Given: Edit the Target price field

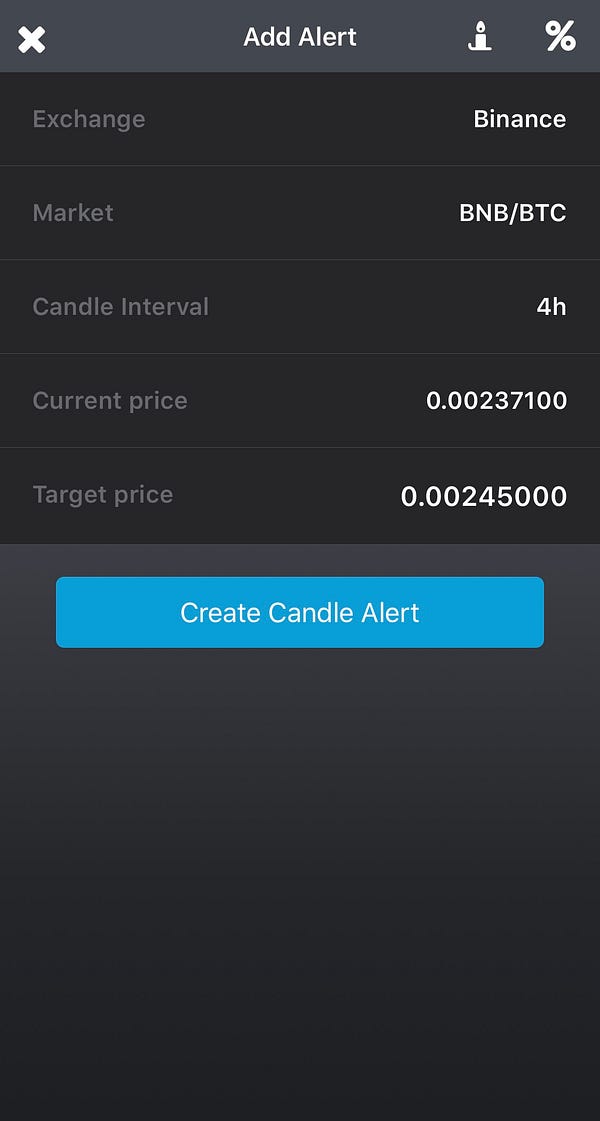Looking at the screenshot, I should tap(300, 495).
